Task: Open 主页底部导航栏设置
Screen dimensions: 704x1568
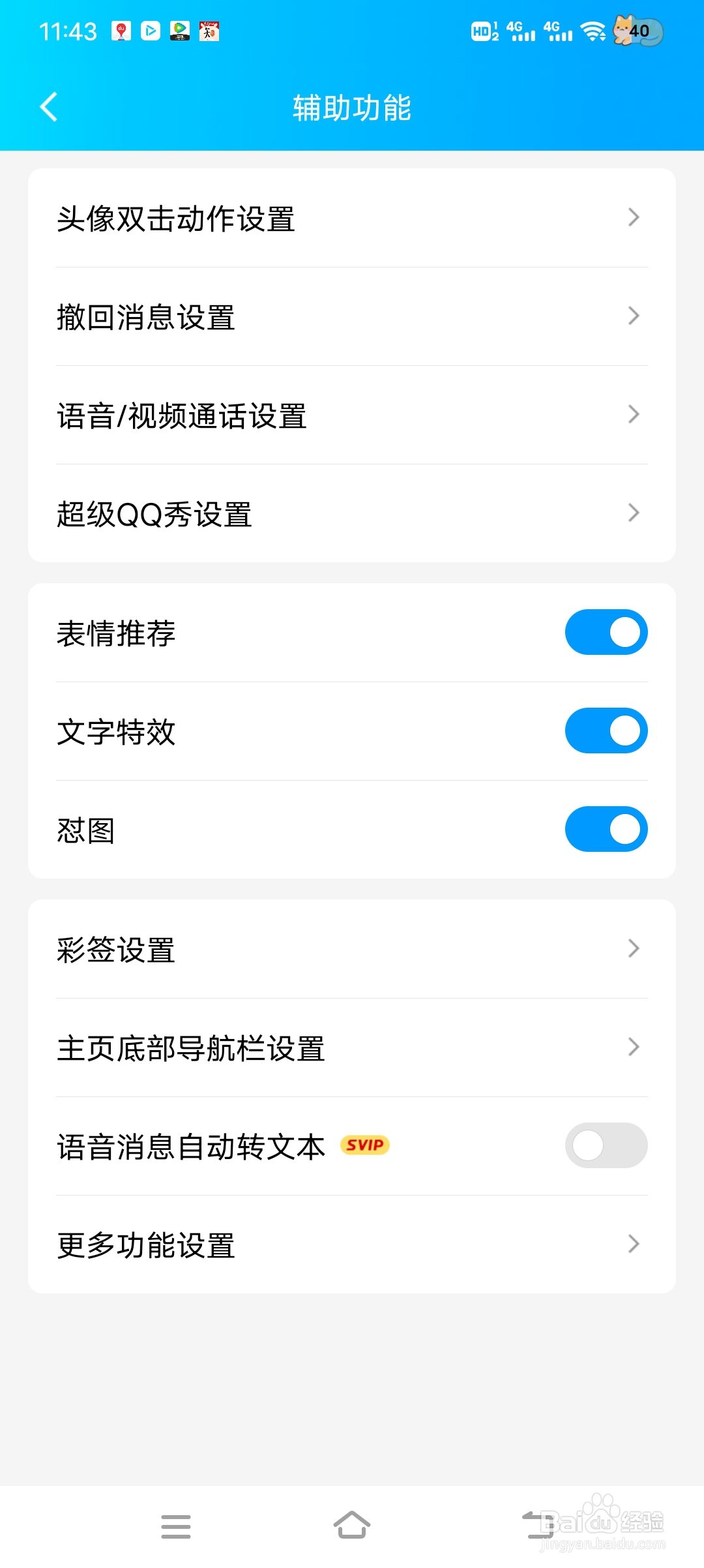Action: pyautogui.click(x=352, y=1048)
